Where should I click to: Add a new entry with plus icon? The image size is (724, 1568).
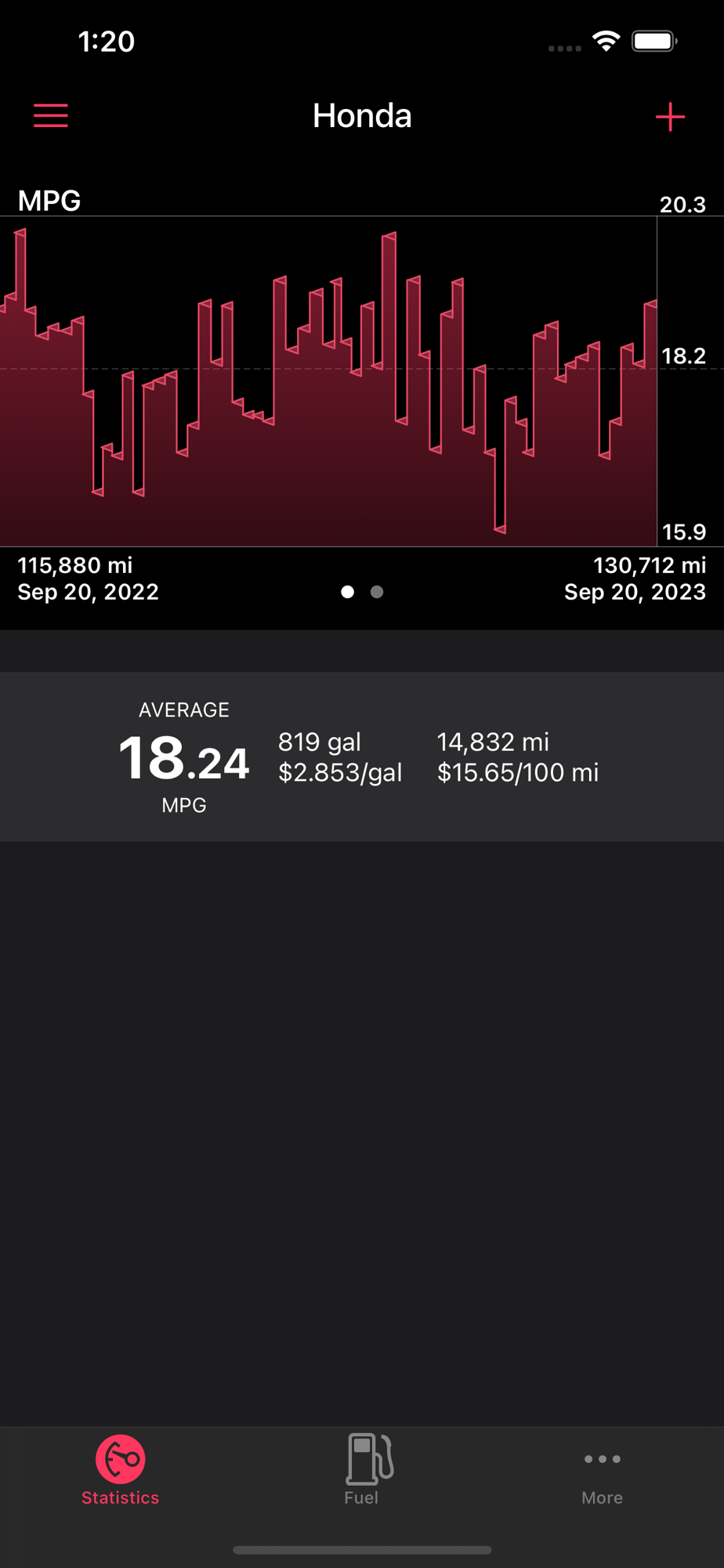click(x=670, y=117)
